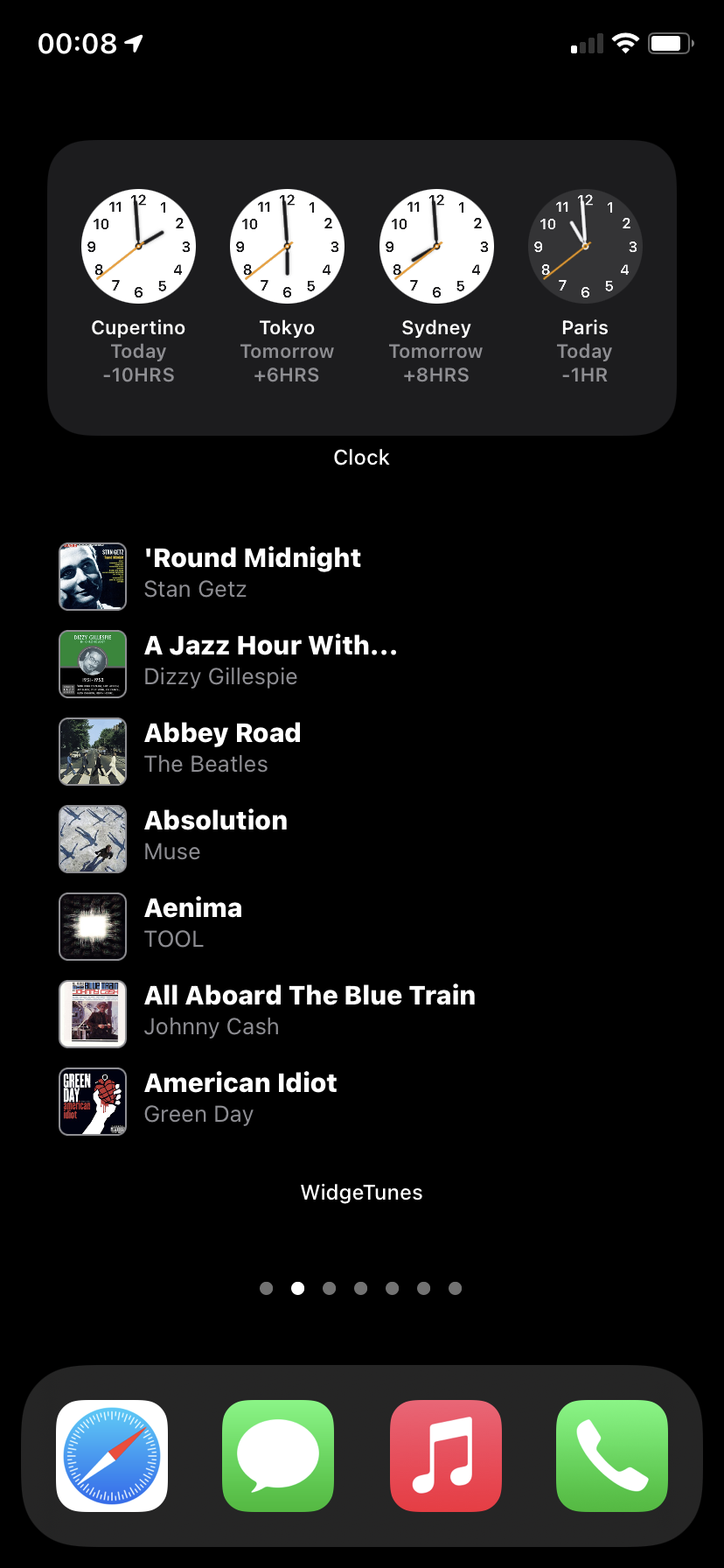Open the Clock world time widget
This screenshot has width=724, height=1568.
click(x=361, y=287)
